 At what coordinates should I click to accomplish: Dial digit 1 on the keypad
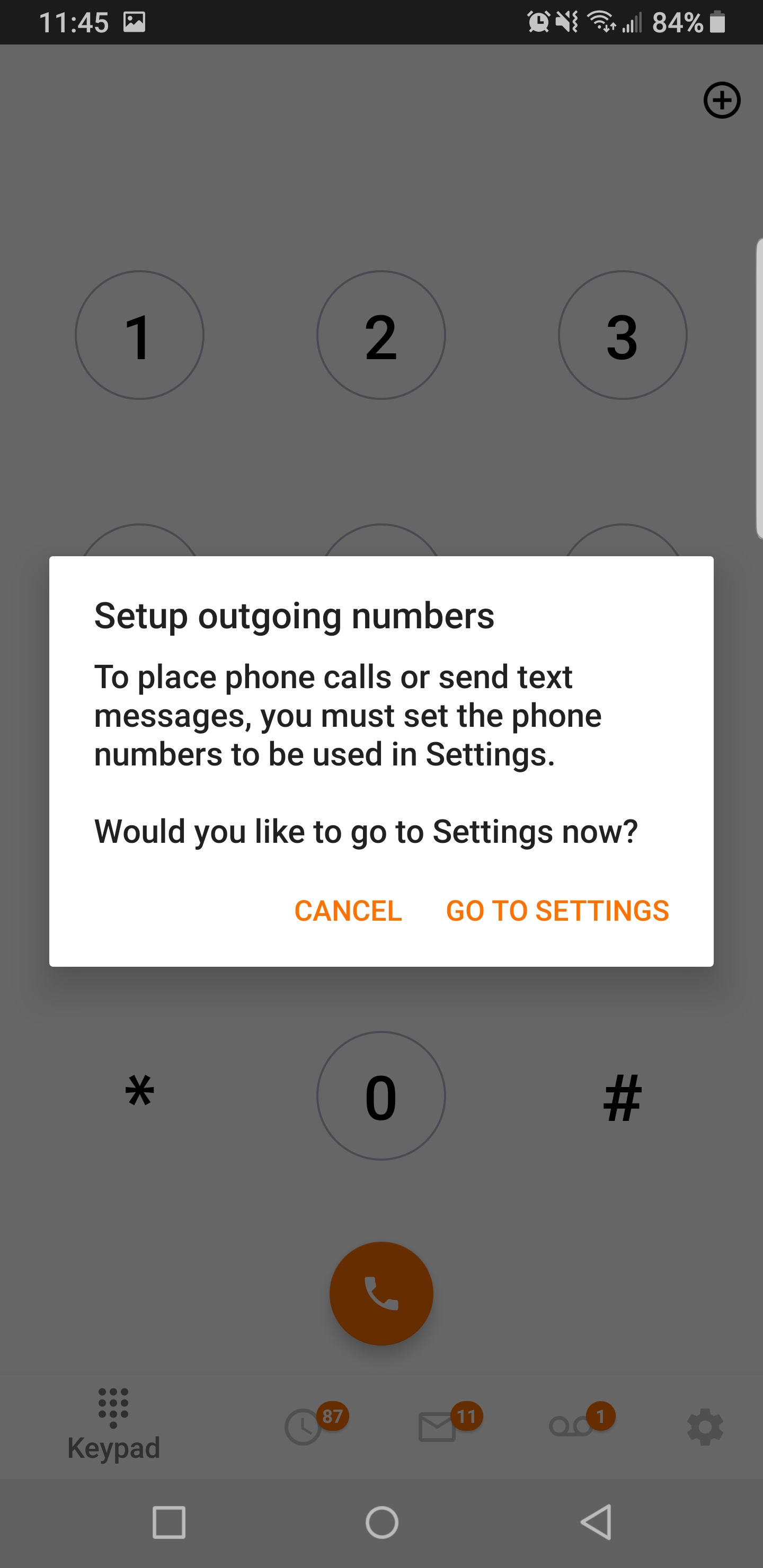[x=139, y=335]
